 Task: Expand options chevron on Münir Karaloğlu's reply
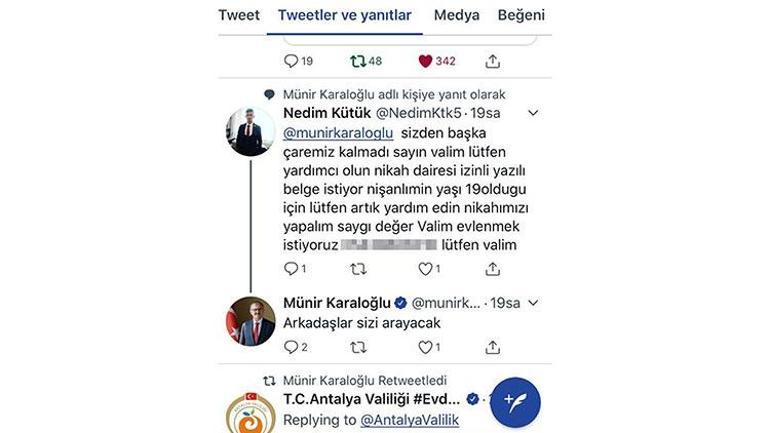tap(533, 302)
